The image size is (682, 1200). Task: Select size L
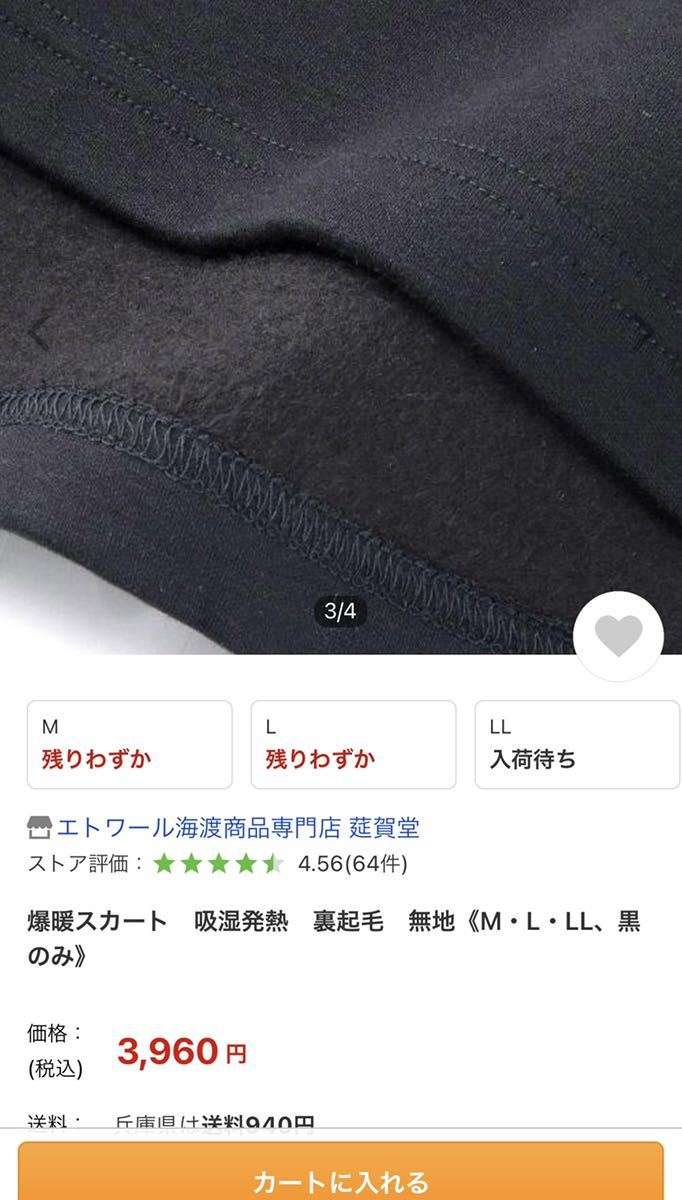[x=353, y=744]
